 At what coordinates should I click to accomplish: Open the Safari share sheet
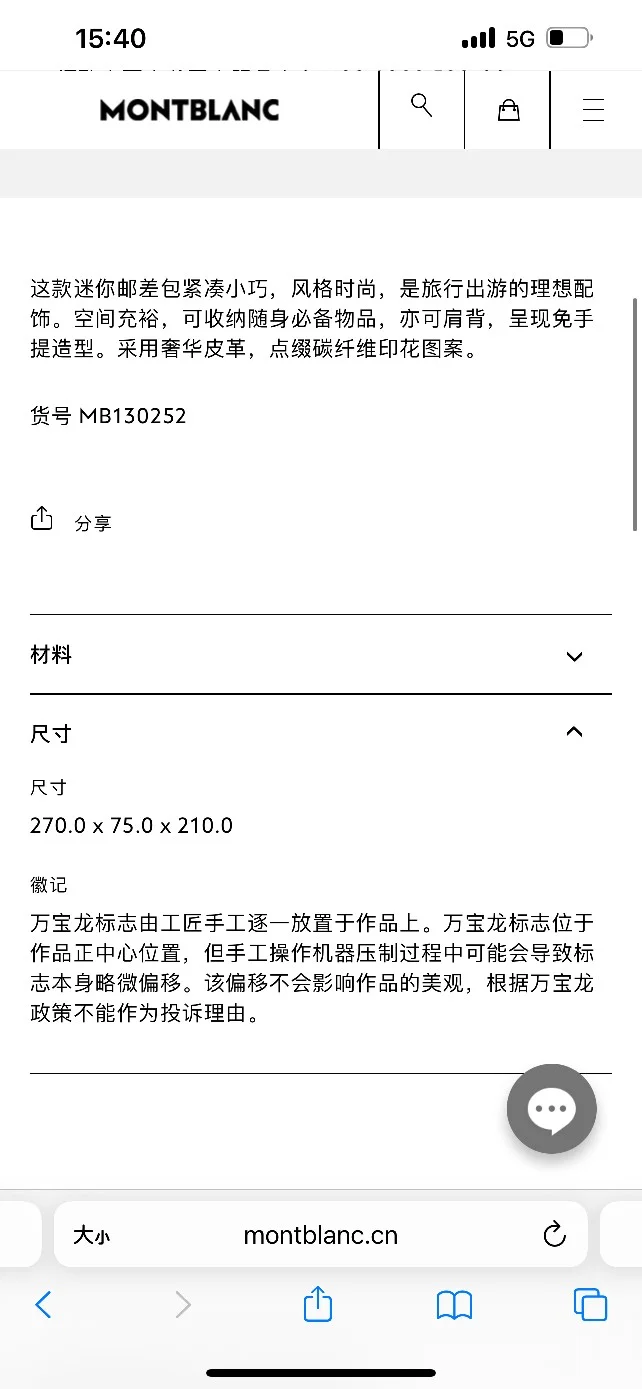point(317,1304)
